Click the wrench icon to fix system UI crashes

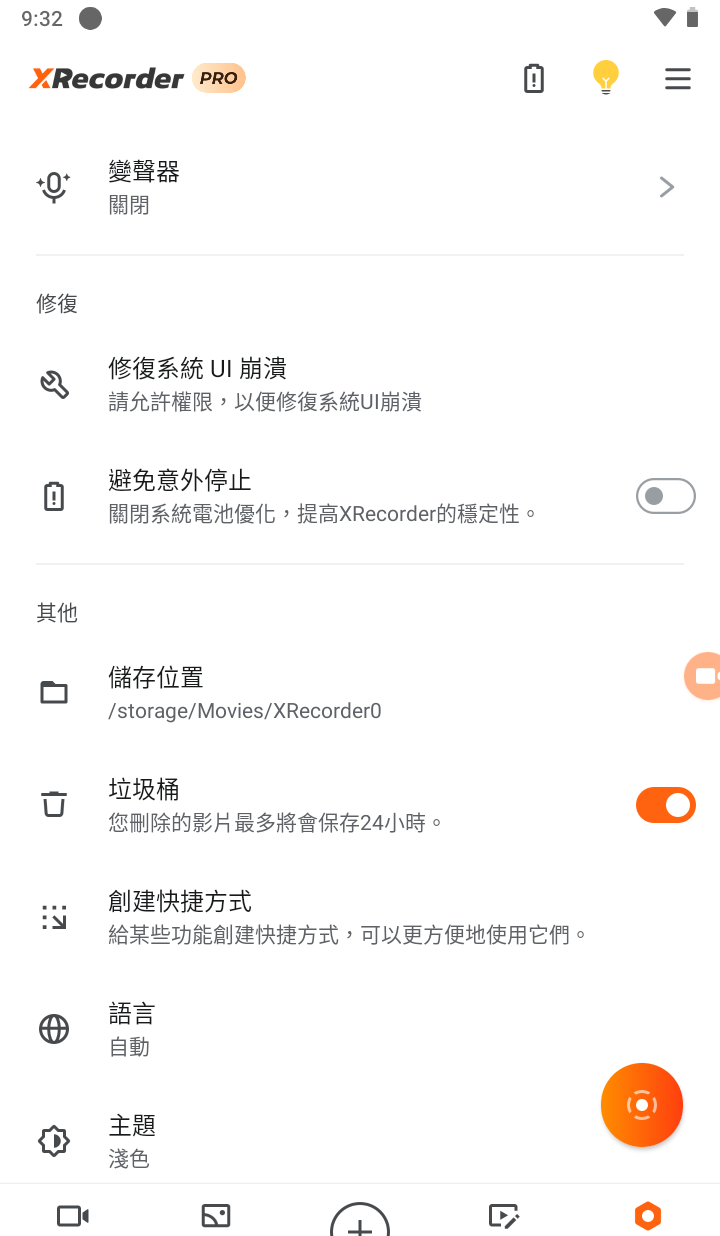54,385
